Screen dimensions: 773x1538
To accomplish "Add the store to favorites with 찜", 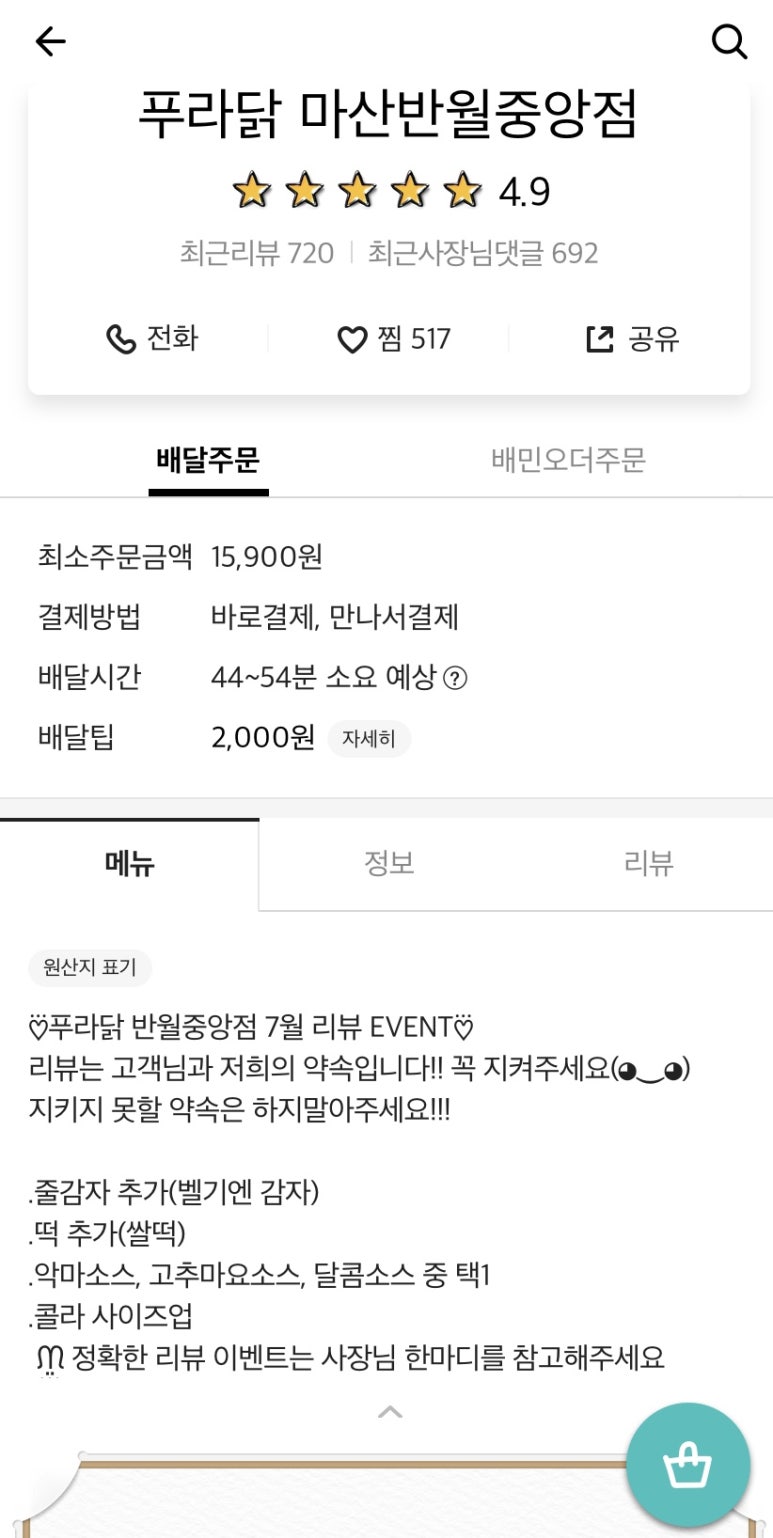I will click(x=394, y=339).
